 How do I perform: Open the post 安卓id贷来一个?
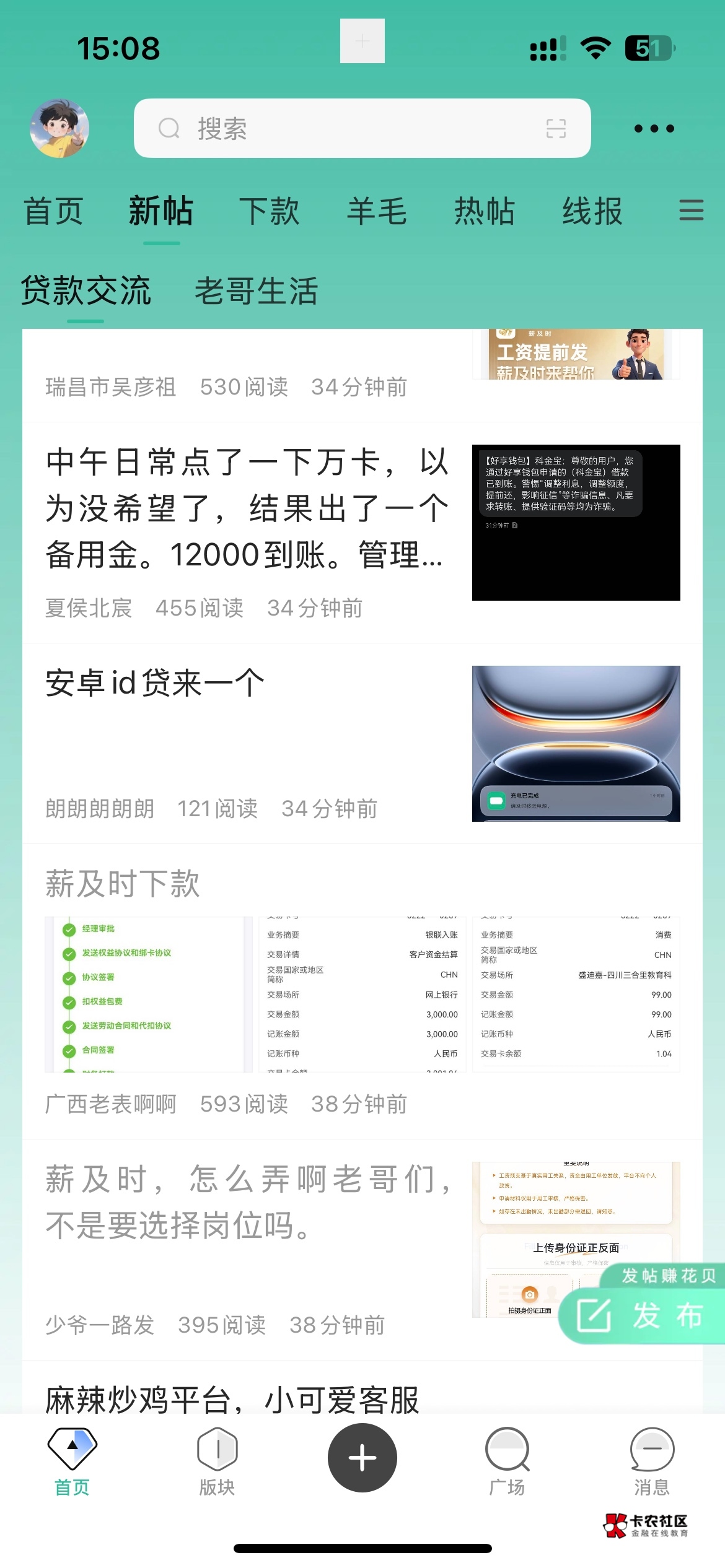(x=155, y=684)
